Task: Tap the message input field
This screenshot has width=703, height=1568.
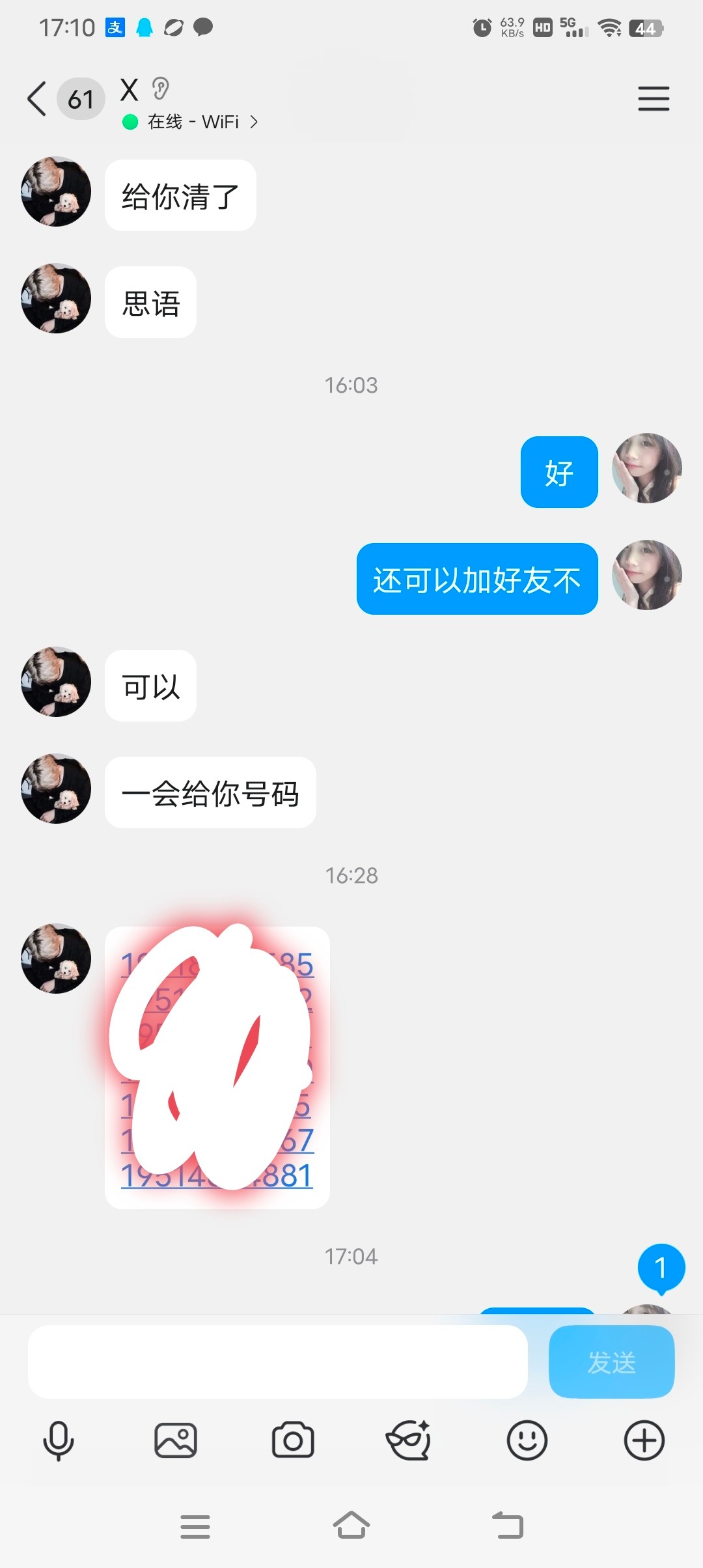Action: point(277,1362)
